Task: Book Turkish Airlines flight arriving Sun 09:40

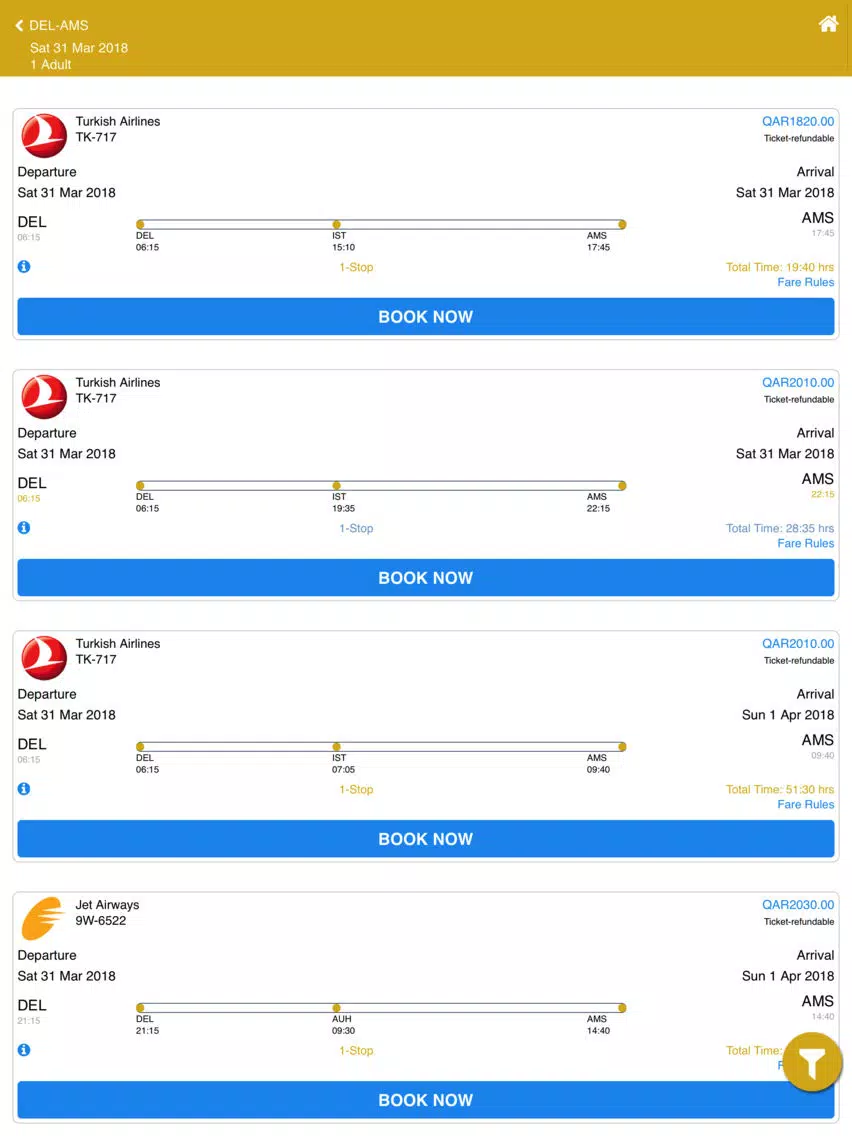Action: (426, 839)
